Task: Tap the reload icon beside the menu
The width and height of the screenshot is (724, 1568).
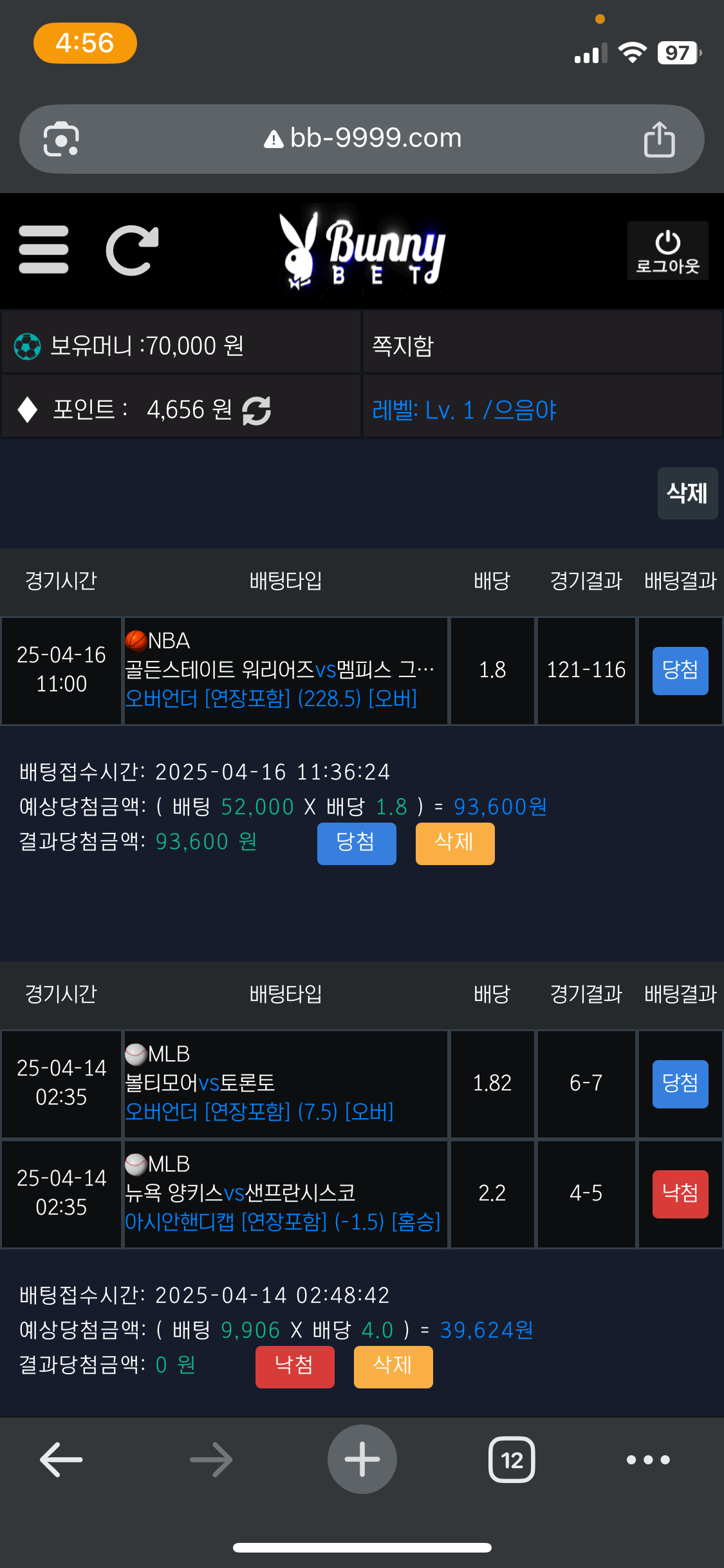Action: coord(132,250)
